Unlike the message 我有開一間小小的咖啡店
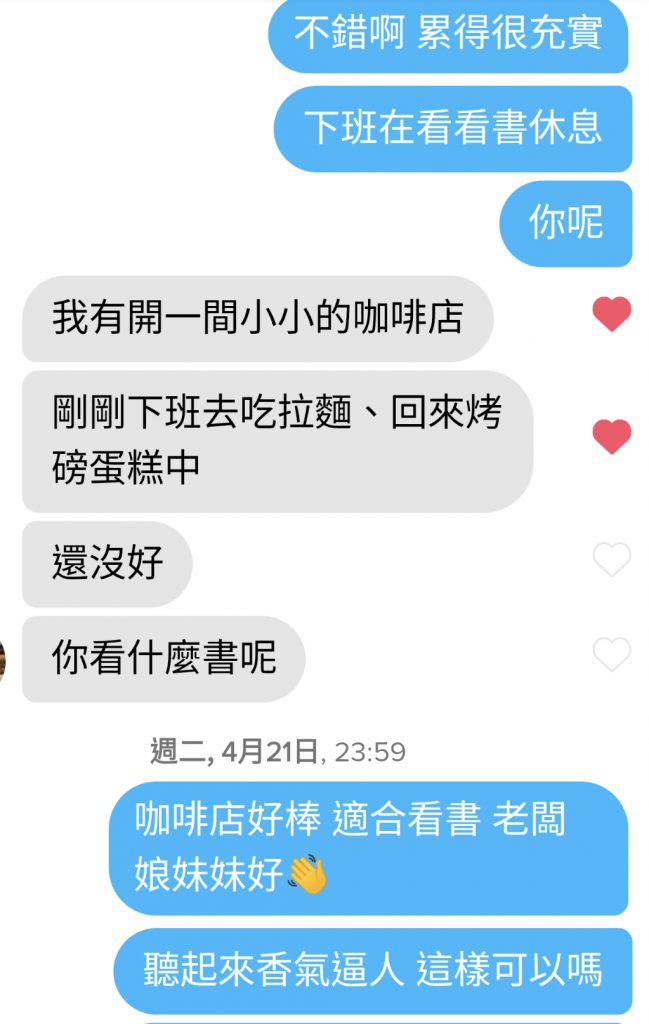This screenshot has height=1024, width=649. point(611,315)
